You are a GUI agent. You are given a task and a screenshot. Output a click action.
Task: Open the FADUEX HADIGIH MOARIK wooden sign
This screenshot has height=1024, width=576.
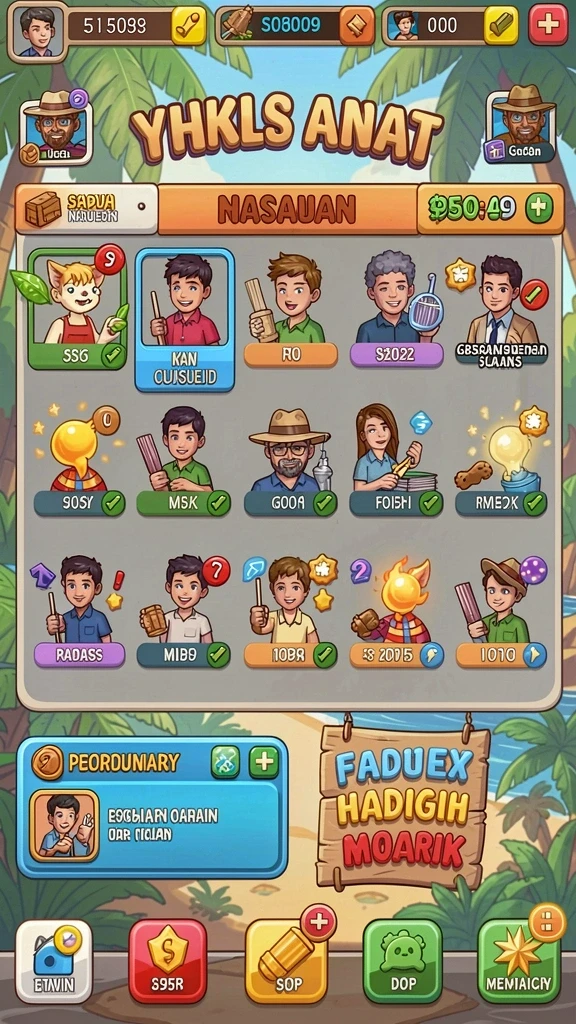[x=404, y=808]
